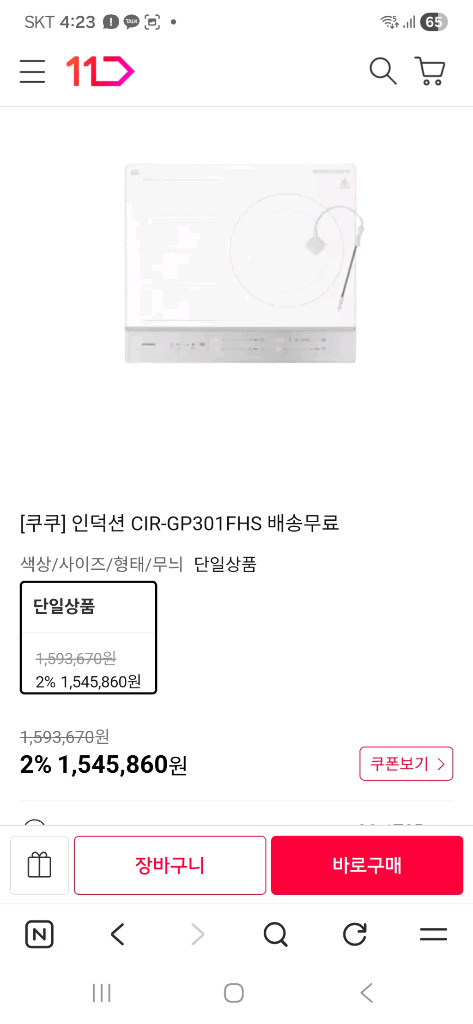Open the search icon in the header
The width and height of the screenshot is (473, 1024).
tap(383, 71)
